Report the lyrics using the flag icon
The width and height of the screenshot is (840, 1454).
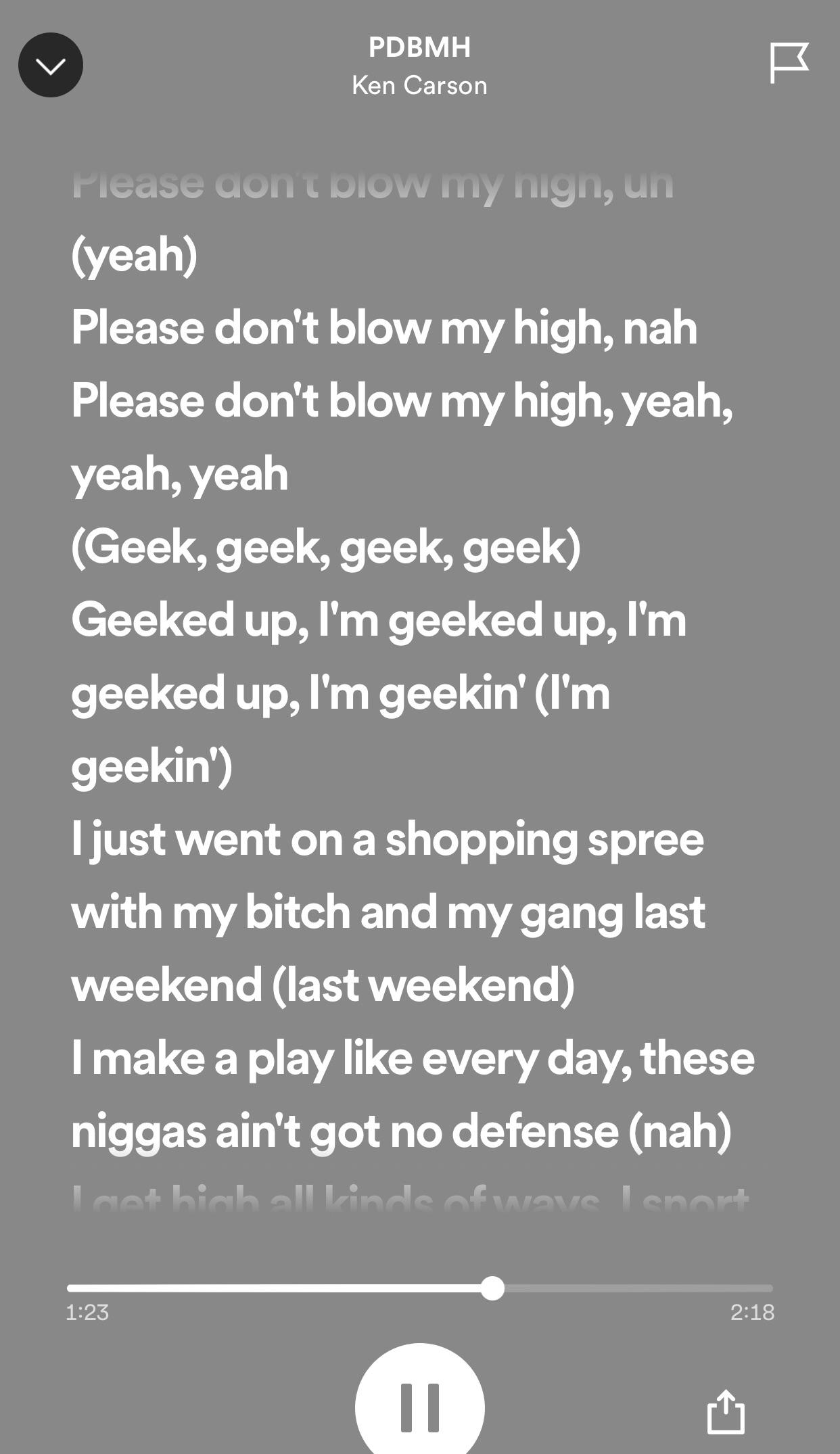point(789,63)
